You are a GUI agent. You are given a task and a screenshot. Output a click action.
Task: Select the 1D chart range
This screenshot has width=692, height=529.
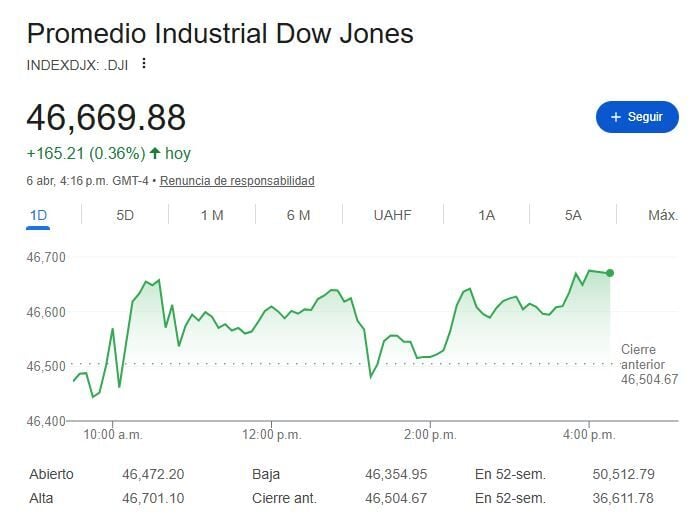39,215
